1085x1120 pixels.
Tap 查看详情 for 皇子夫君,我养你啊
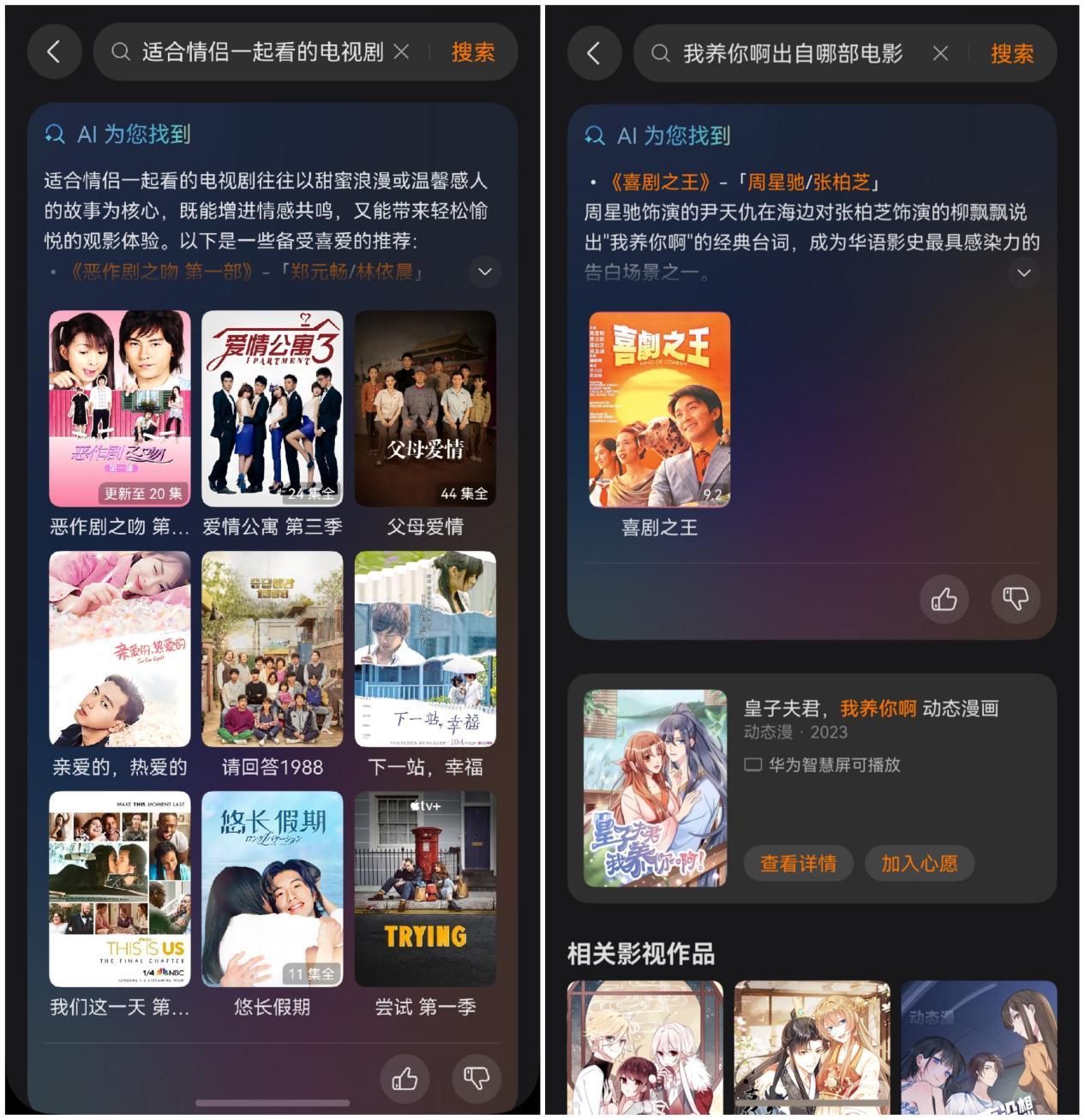click(798, 863)
